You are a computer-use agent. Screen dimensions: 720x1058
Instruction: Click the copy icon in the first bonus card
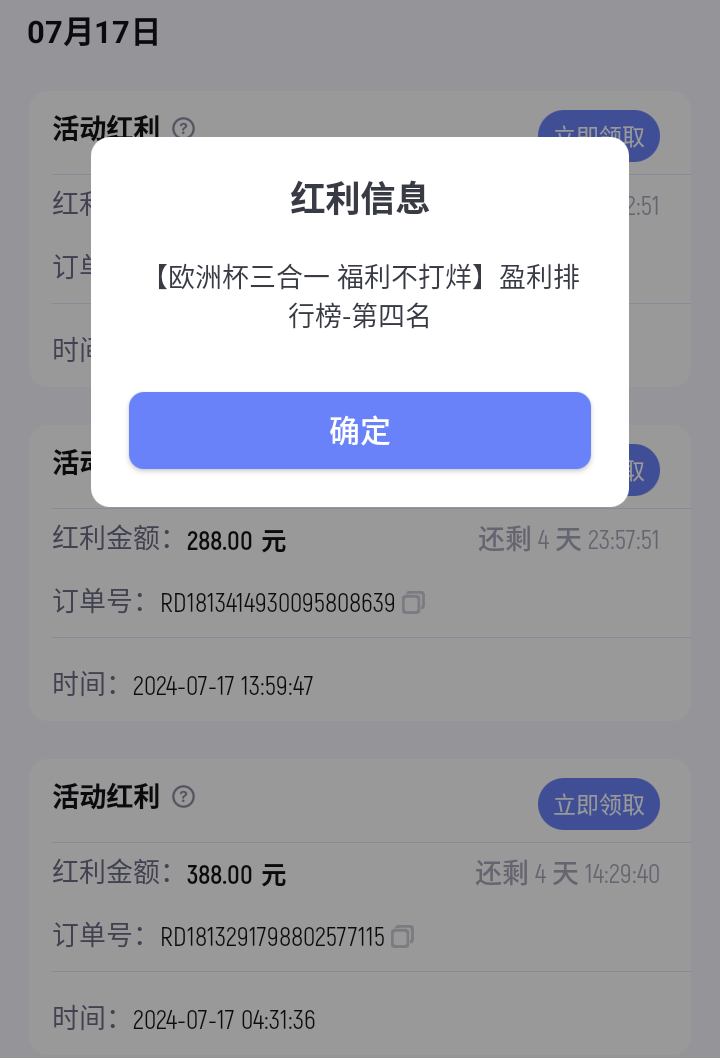415,268
